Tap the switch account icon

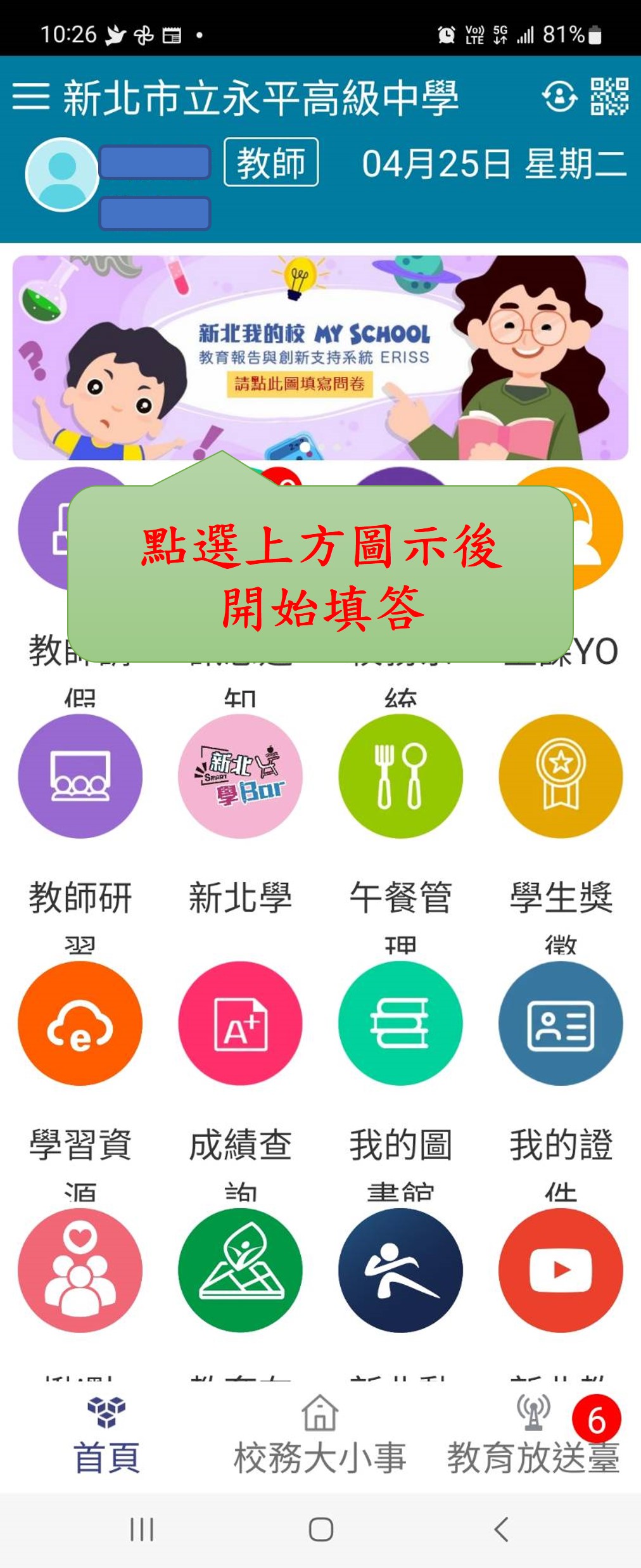[559, 97]
